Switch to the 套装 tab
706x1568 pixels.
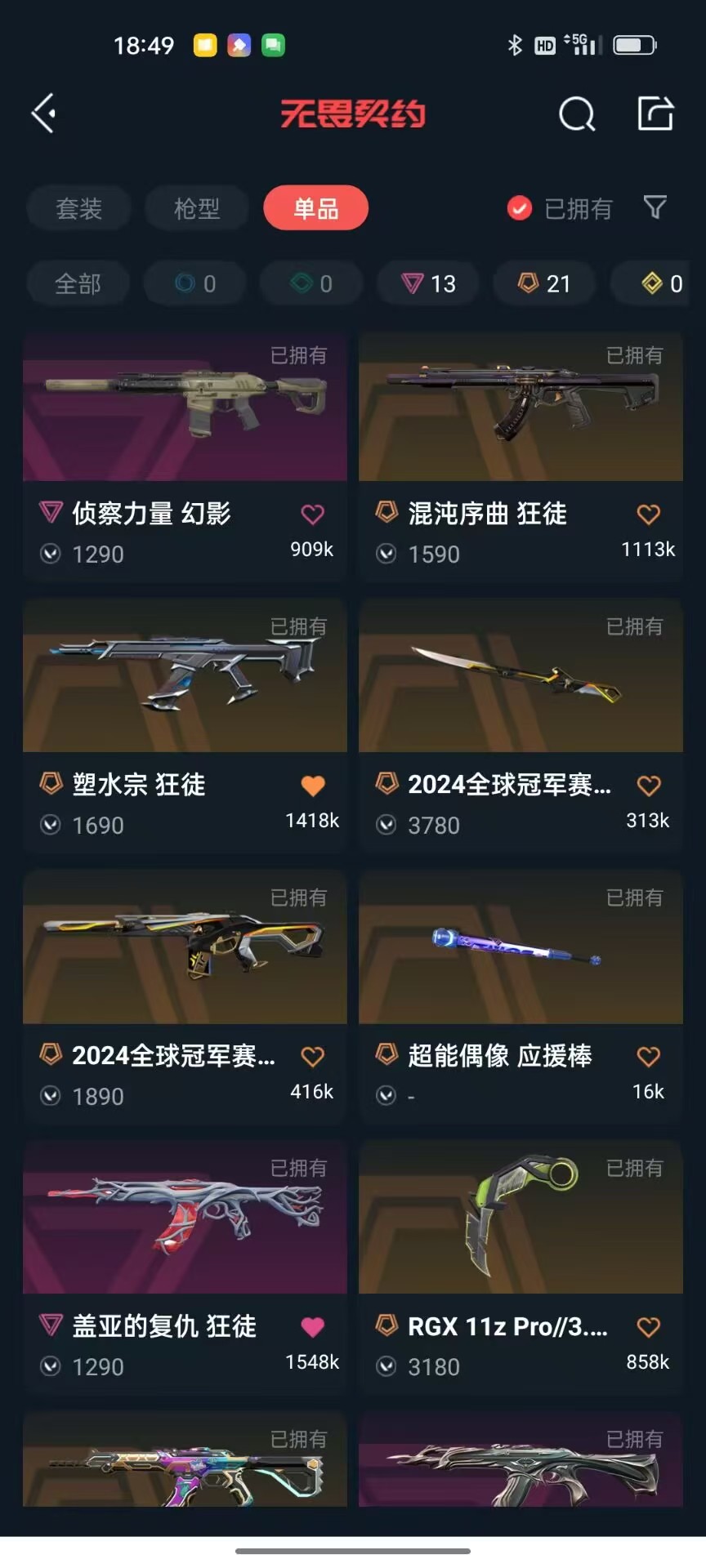78,208
